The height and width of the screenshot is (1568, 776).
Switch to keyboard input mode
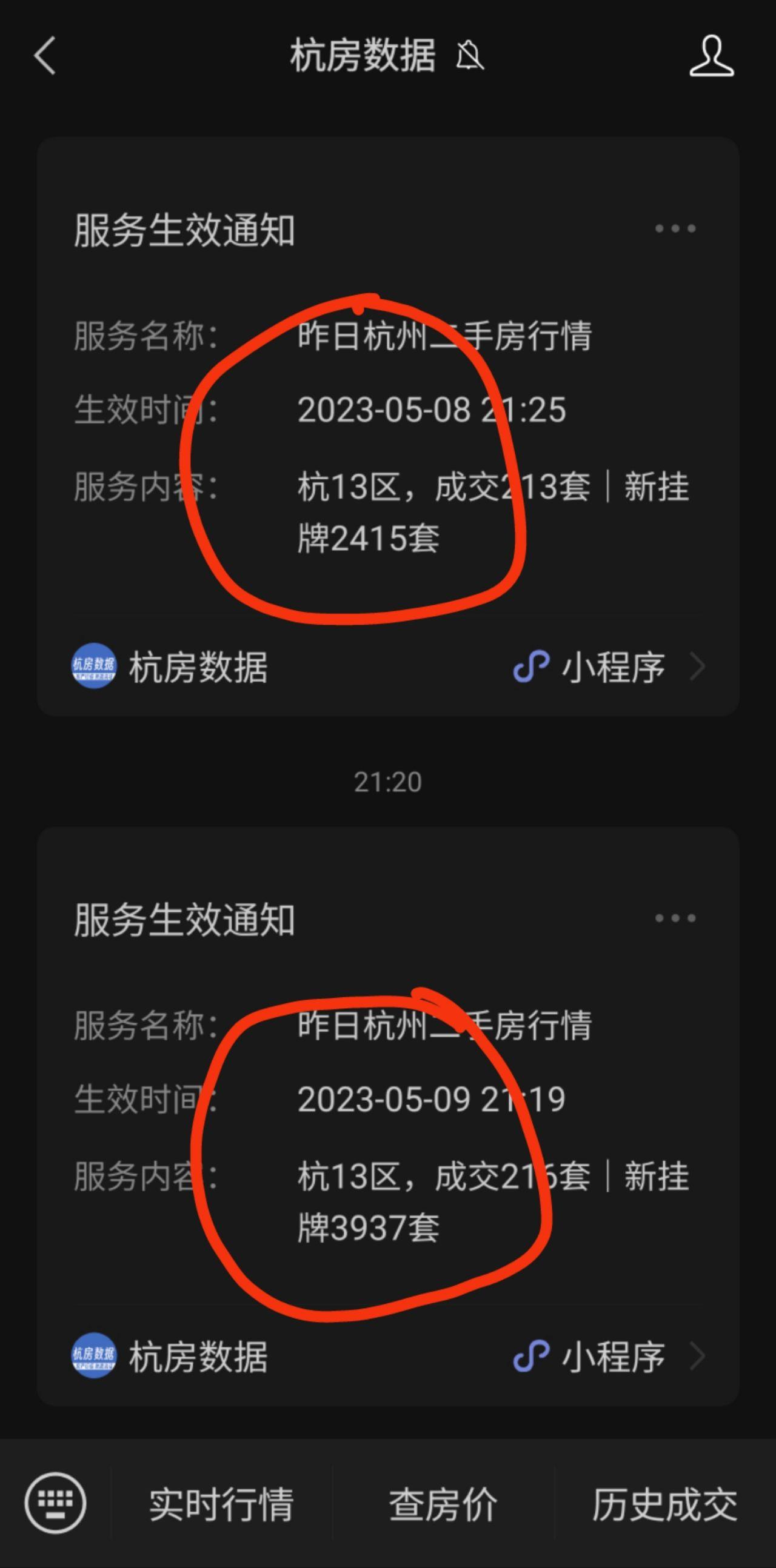click(55, 1503)
